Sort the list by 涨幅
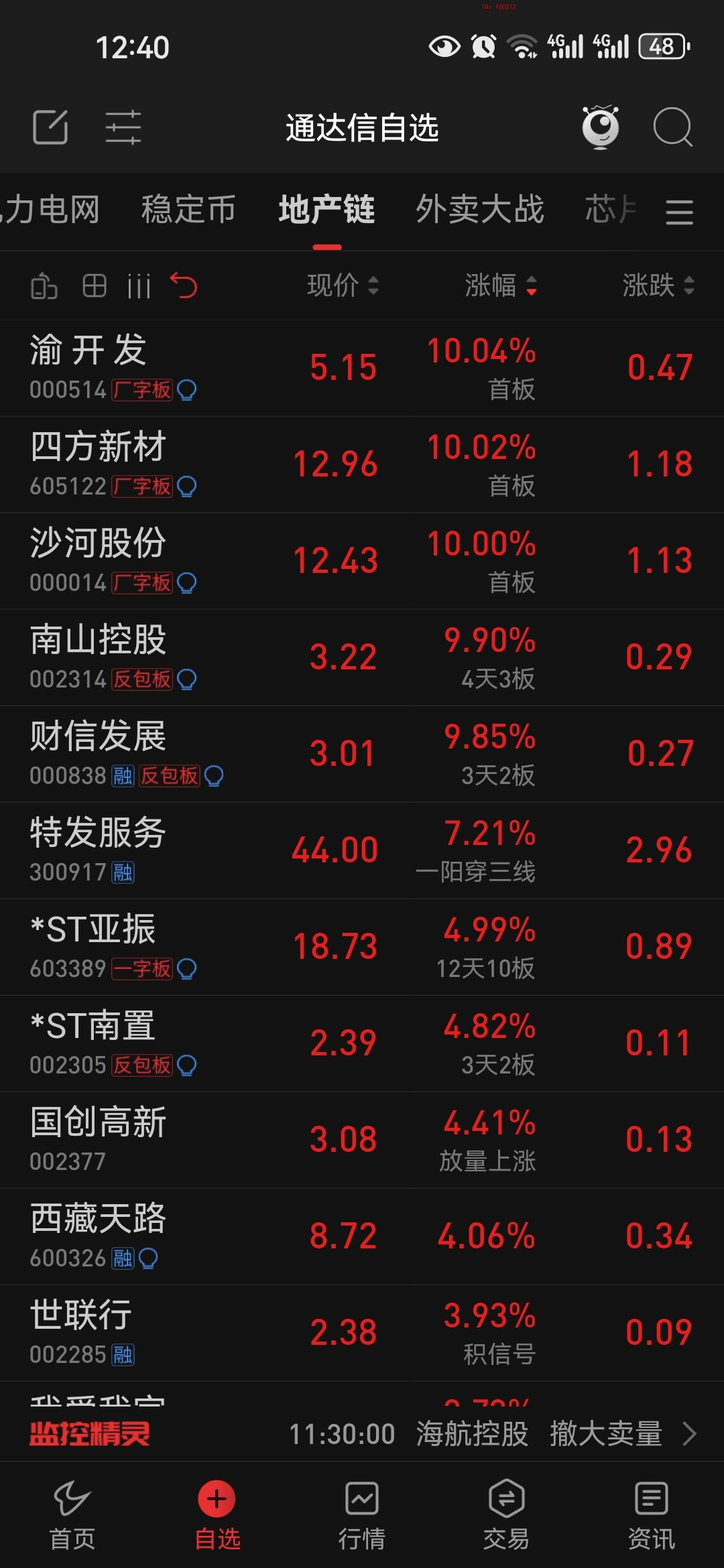Screen dimensions: 724x1568 (x=500, y=286)
